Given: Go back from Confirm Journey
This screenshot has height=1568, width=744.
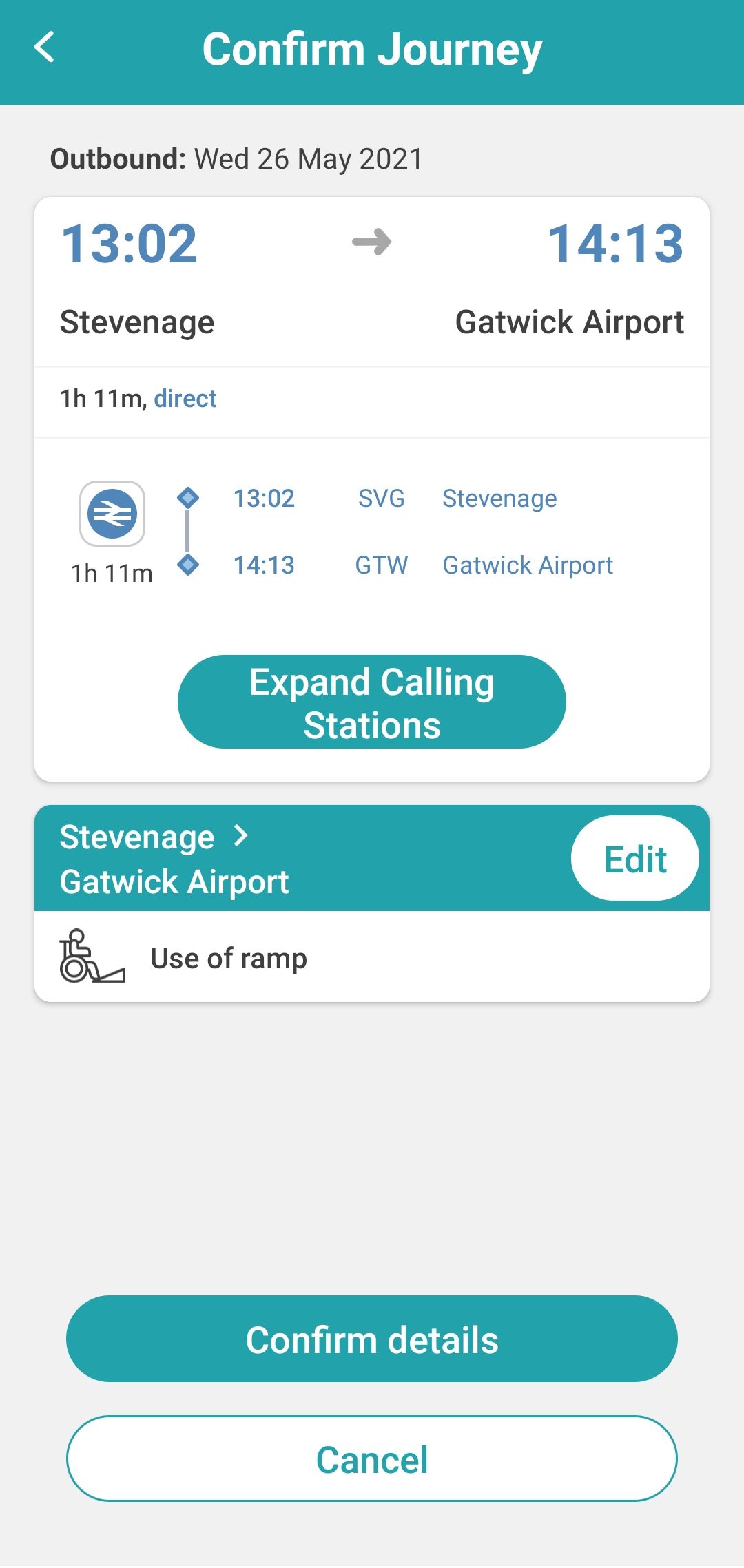Looking at the screenshot, I should pos(44,48).
